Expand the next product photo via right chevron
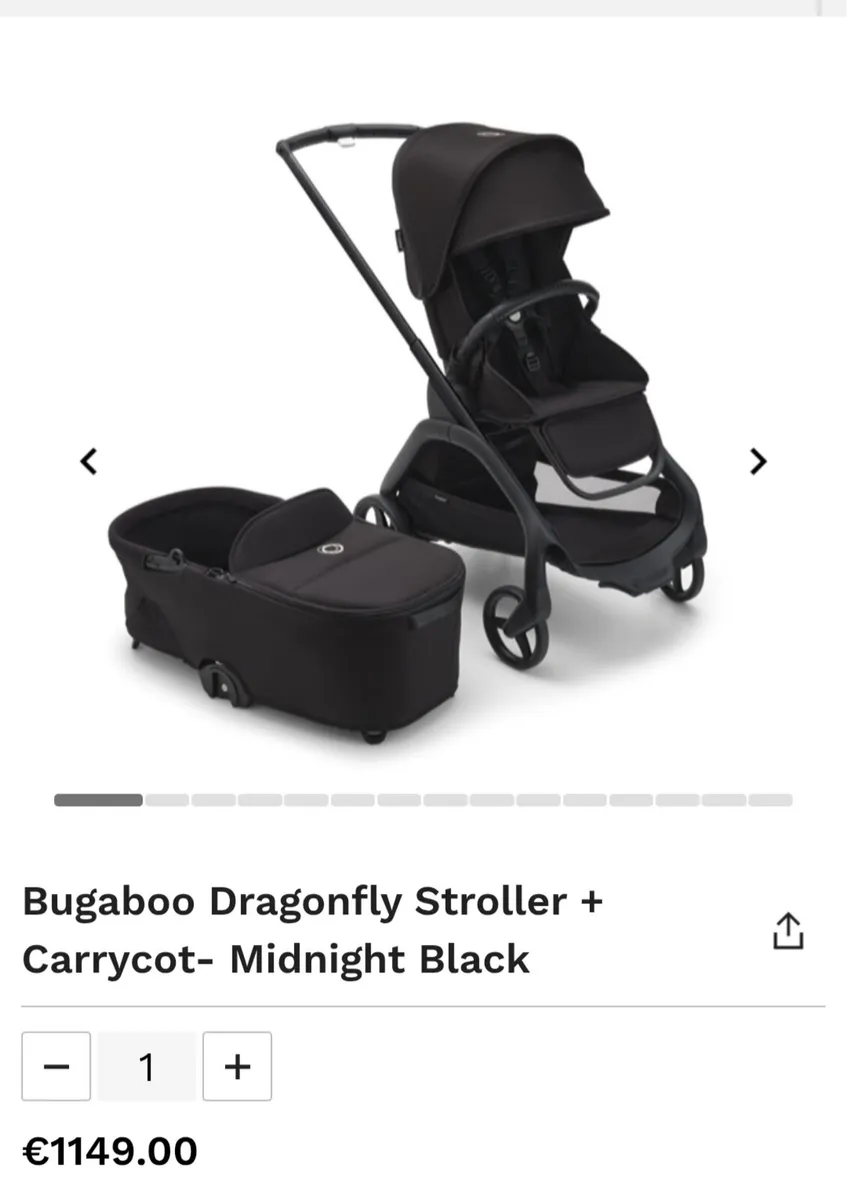 point(758,461)
